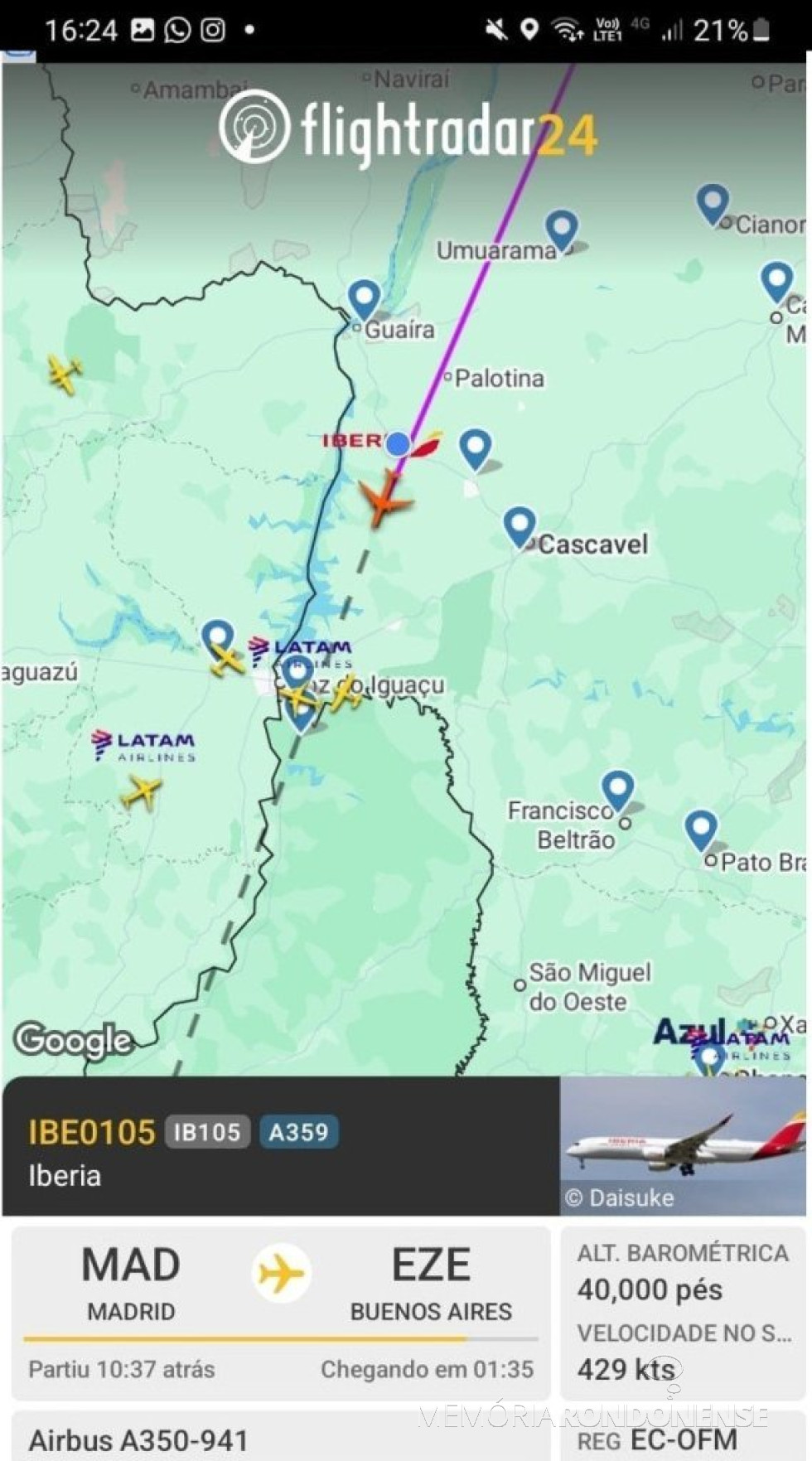
Task: Select the airport pin at Guaíra
Action: [364, 298]
